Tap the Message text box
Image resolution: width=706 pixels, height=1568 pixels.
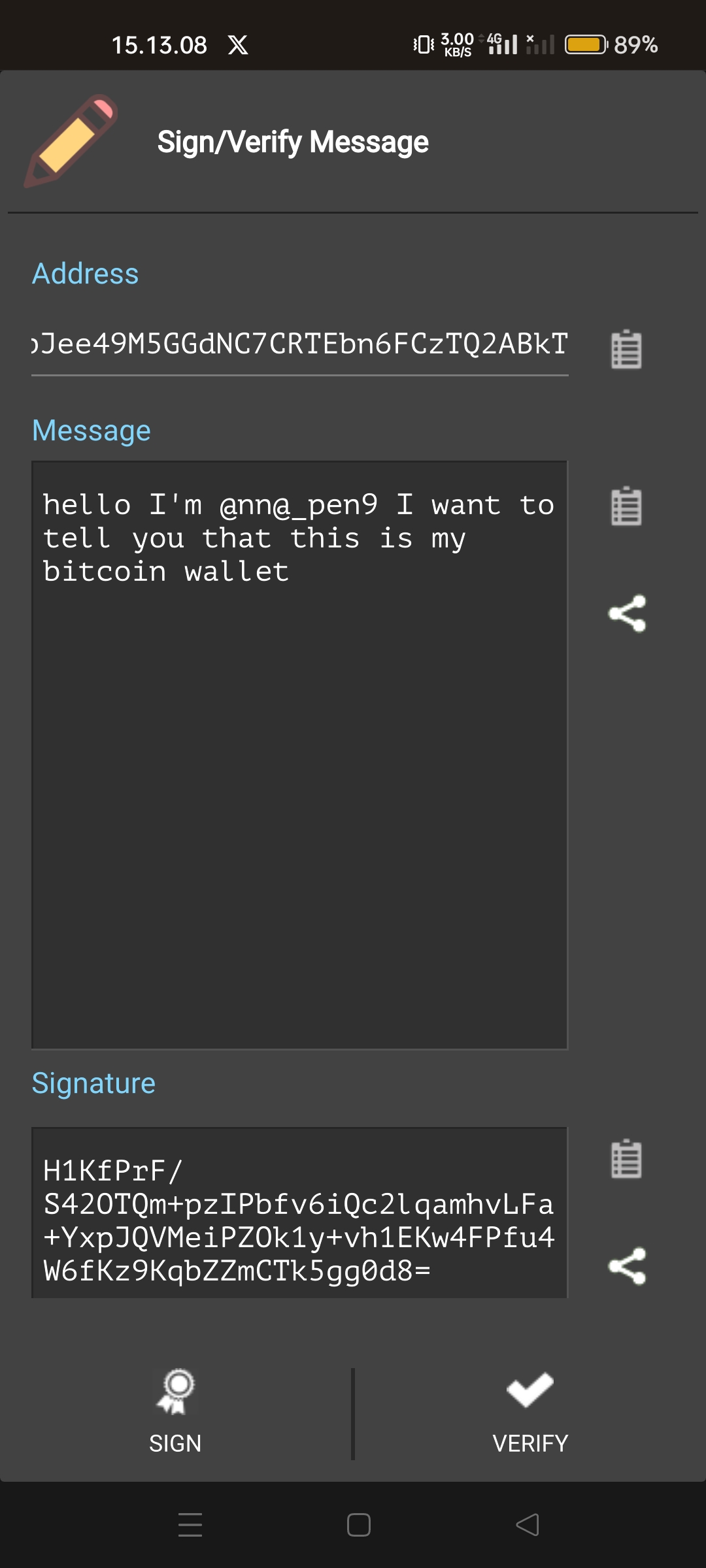pos(299,755)
